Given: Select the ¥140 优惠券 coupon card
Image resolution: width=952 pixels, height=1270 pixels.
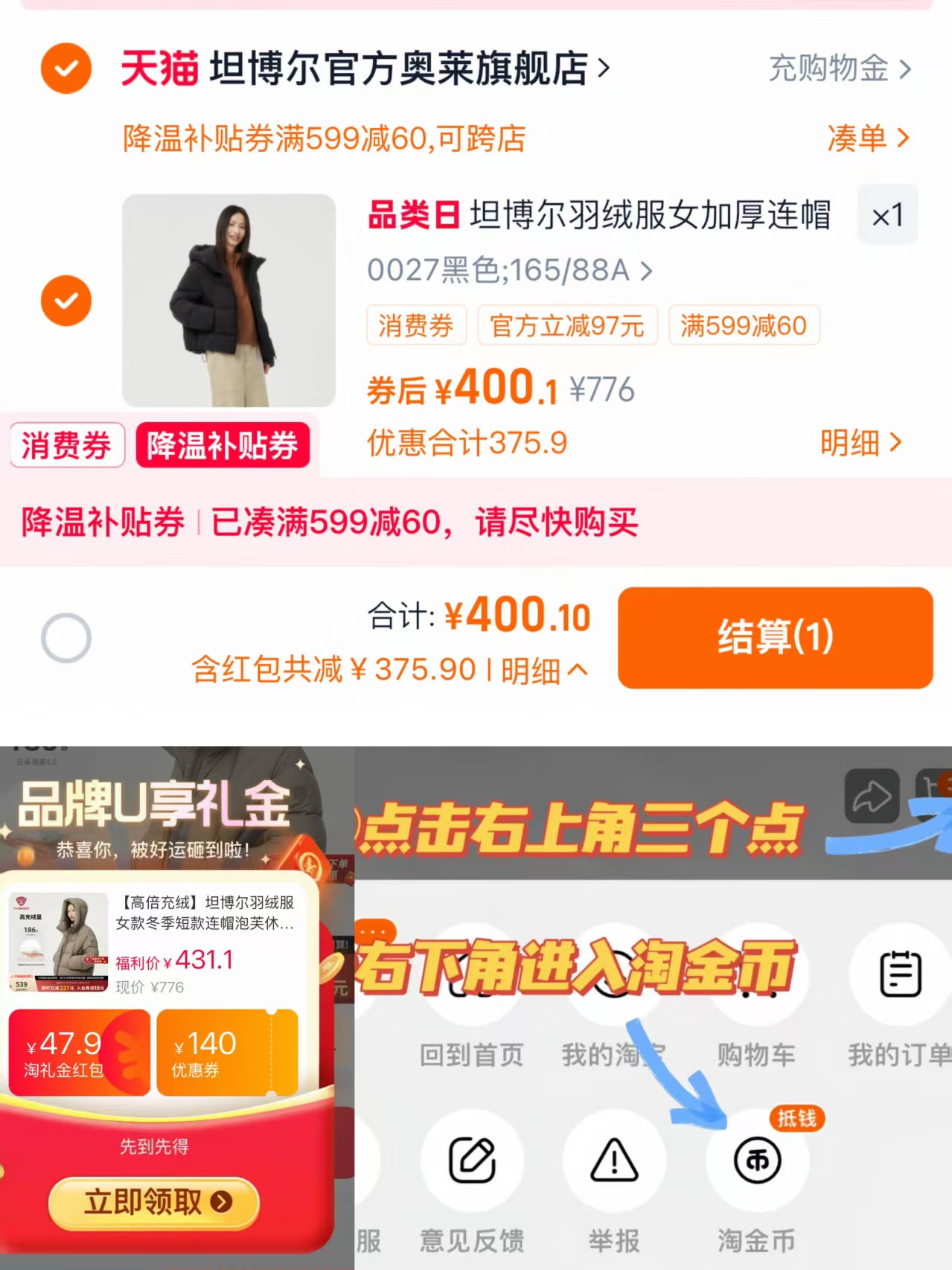Looking at the screenshot, I should click(x=226, y=1053).
